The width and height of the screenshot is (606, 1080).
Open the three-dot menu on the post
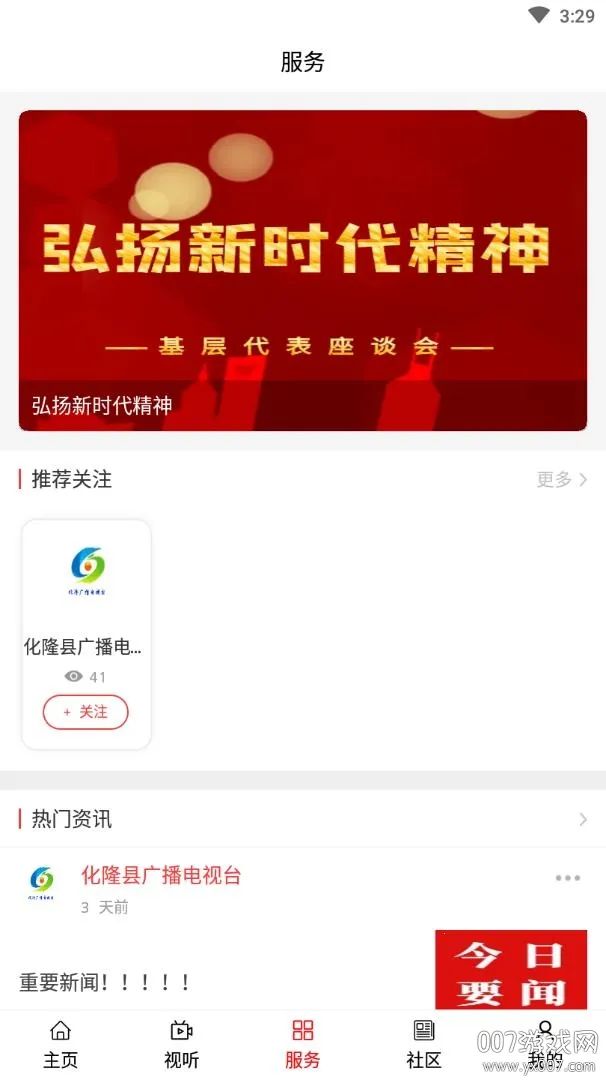(x=567, y=878)
